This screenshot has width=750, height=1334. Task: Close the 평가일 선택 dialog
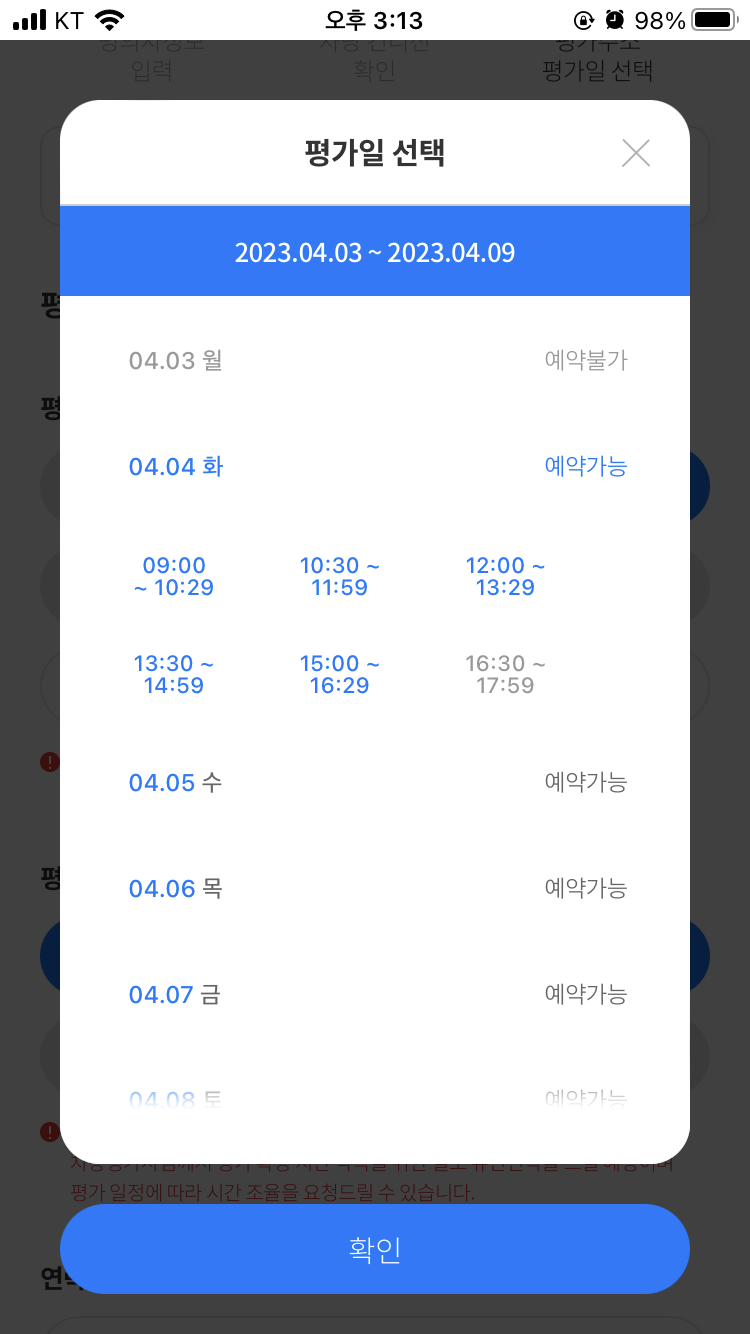pyautogui.click(x=636, y=153)
